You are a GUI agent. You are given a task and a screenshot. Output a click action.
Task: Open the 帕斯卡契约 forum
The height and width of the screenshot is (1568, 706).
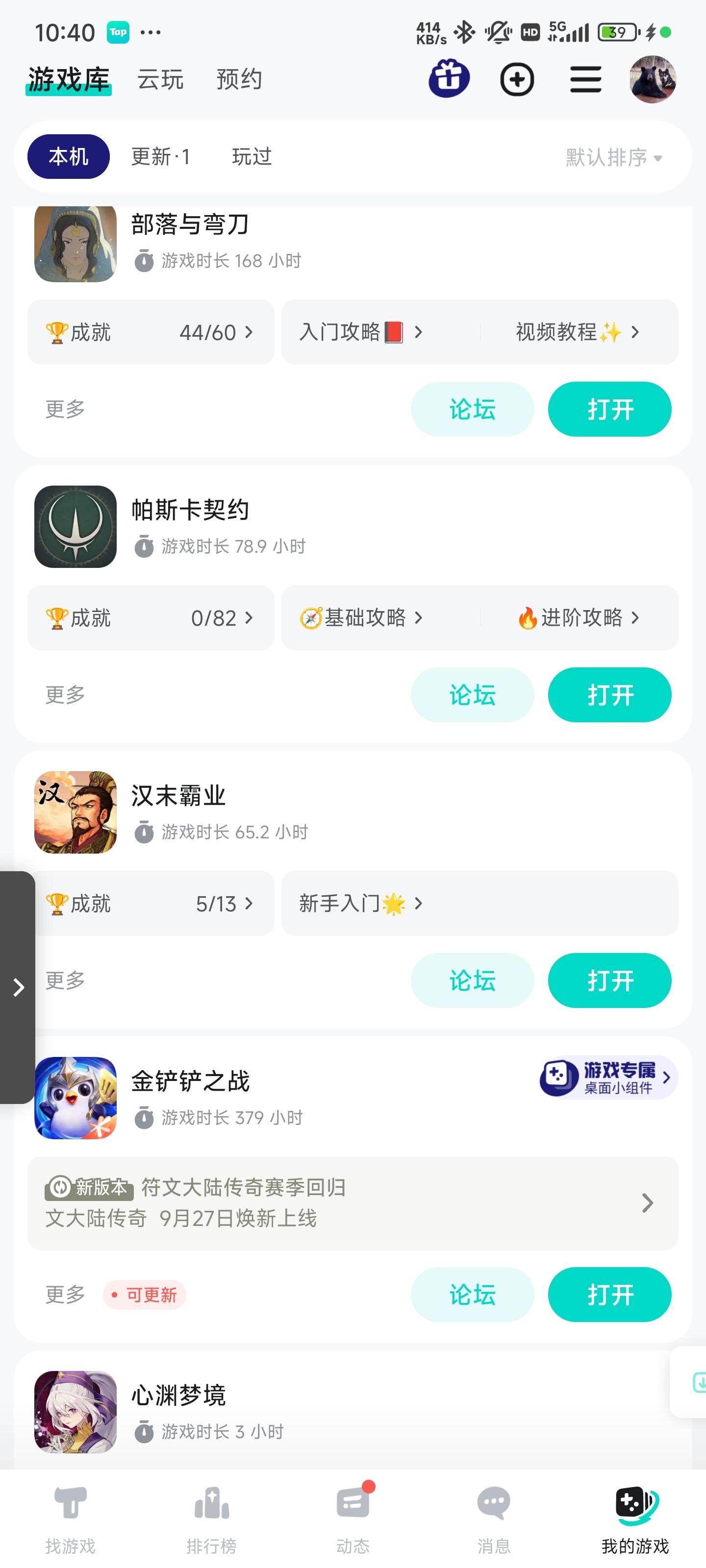click(x=472, y=695)
